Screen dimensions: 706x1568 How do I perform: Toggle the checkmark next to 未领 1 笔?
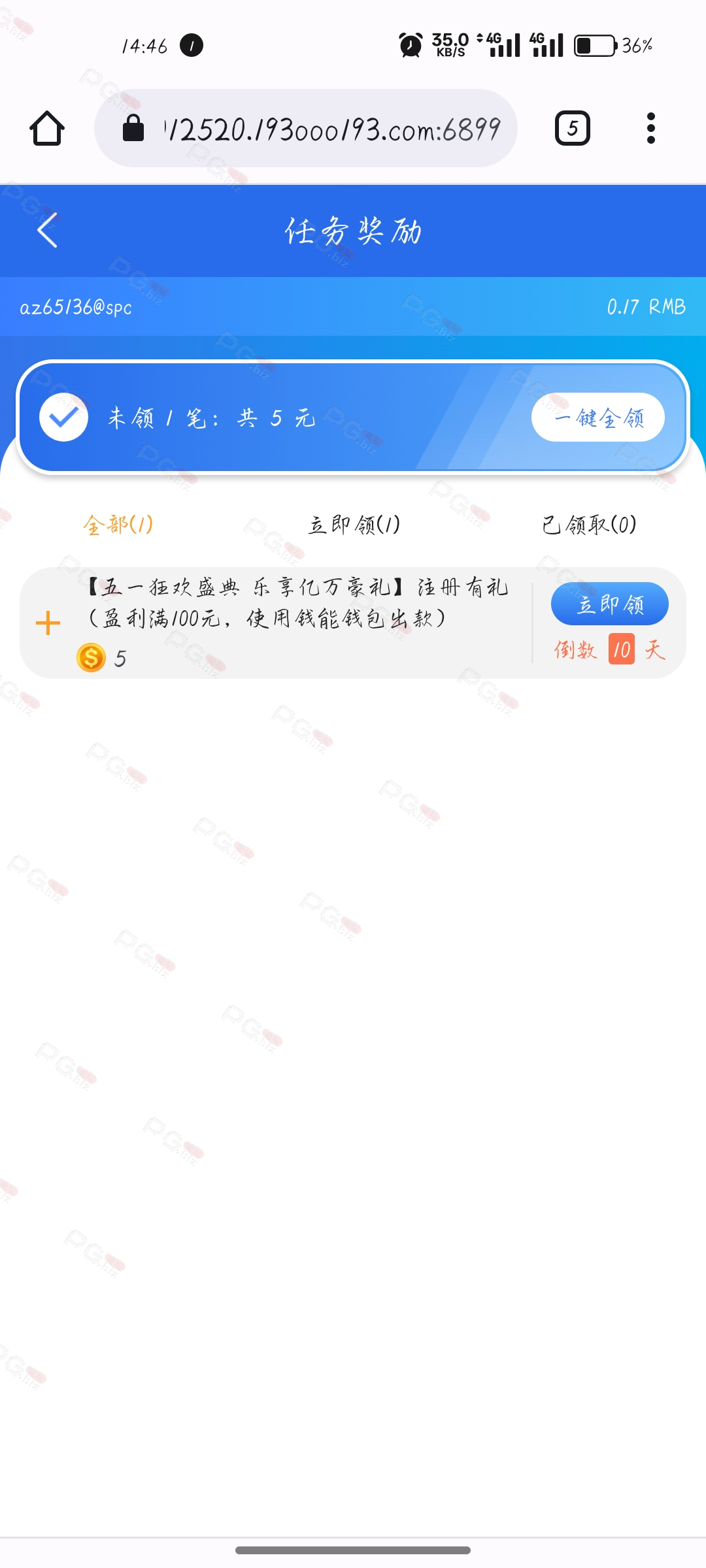point(63,417)
